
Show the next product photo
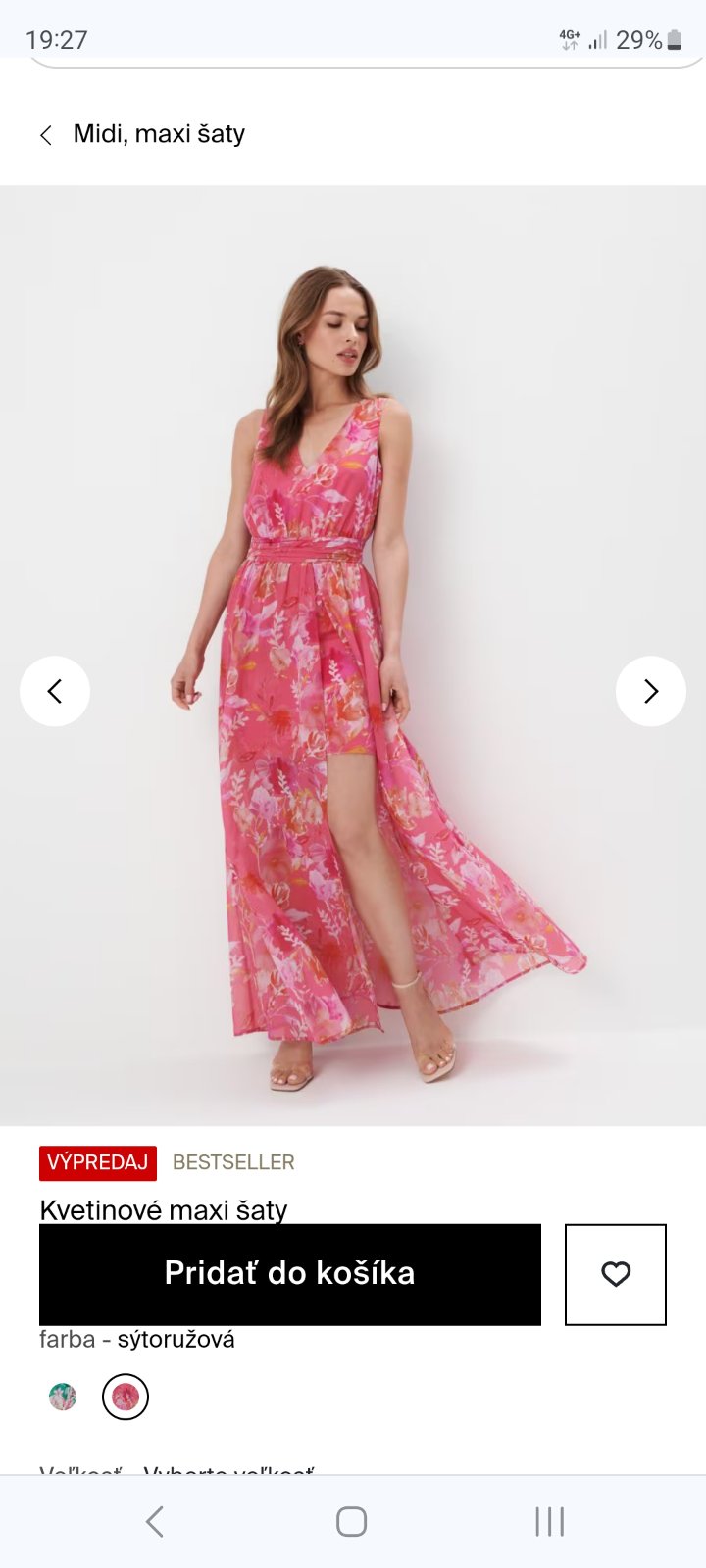(650, 691)
